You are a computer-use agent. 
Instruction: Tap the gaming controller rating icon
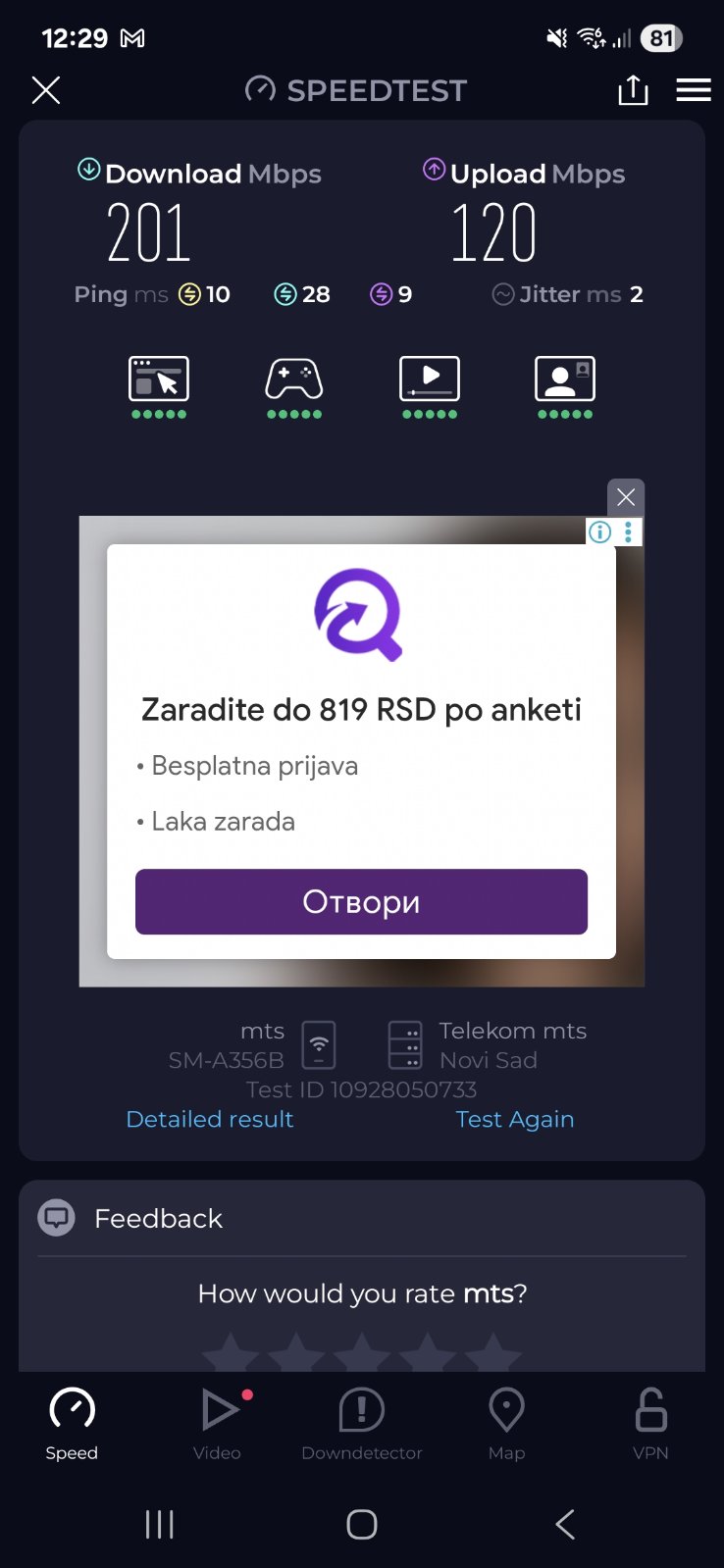tap(294, 379)
